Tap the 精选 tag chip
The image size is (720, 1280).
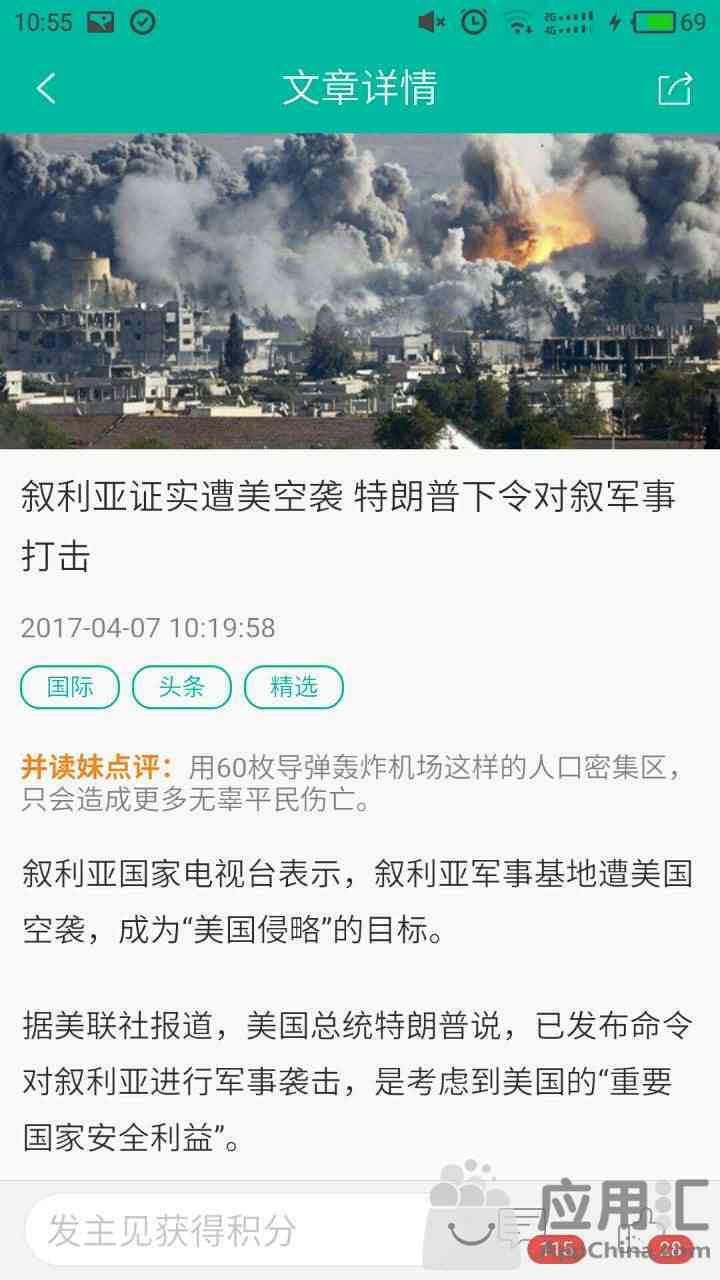click(x=294, y=687)
